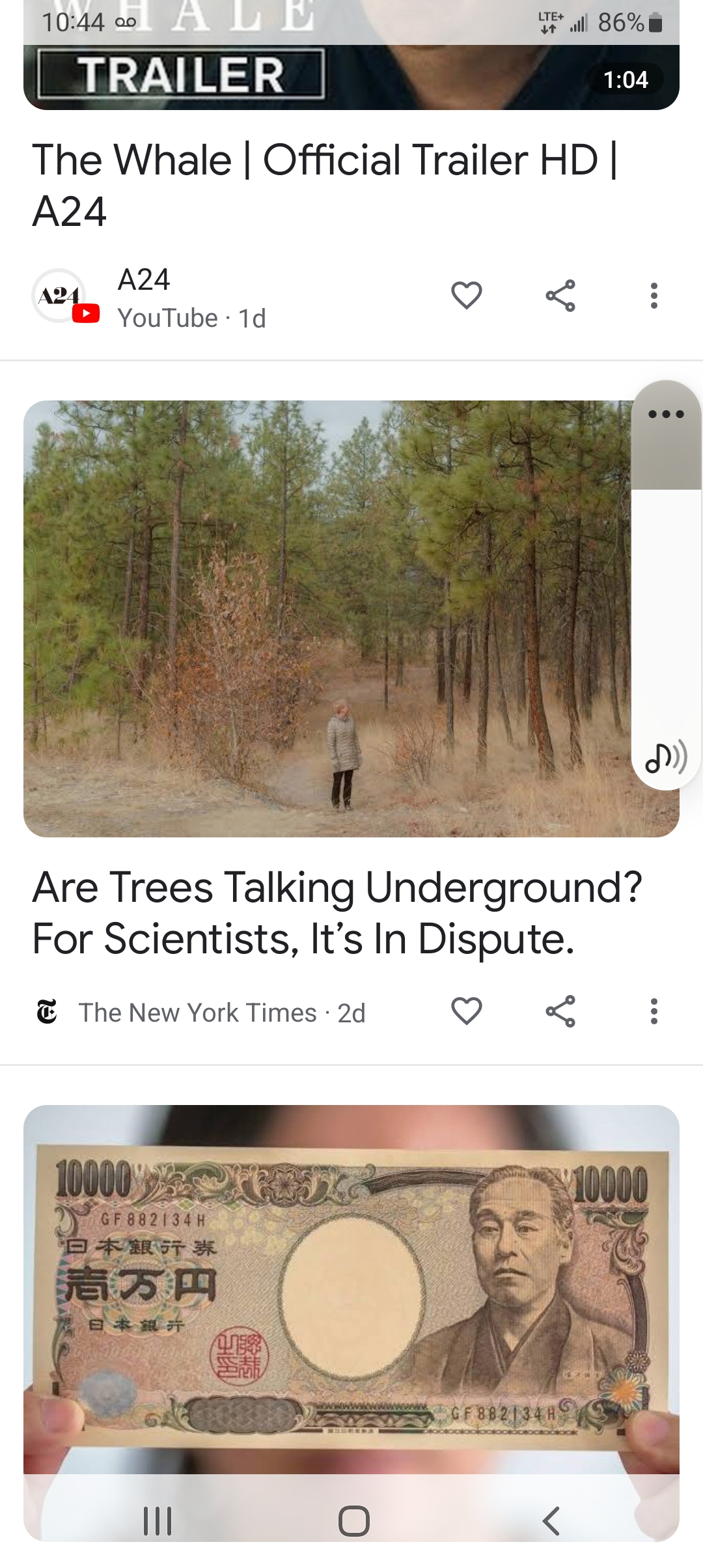The image size is (703, 1568).
Task: Share The Whale Official Trailer
Action: pos(560,296)
